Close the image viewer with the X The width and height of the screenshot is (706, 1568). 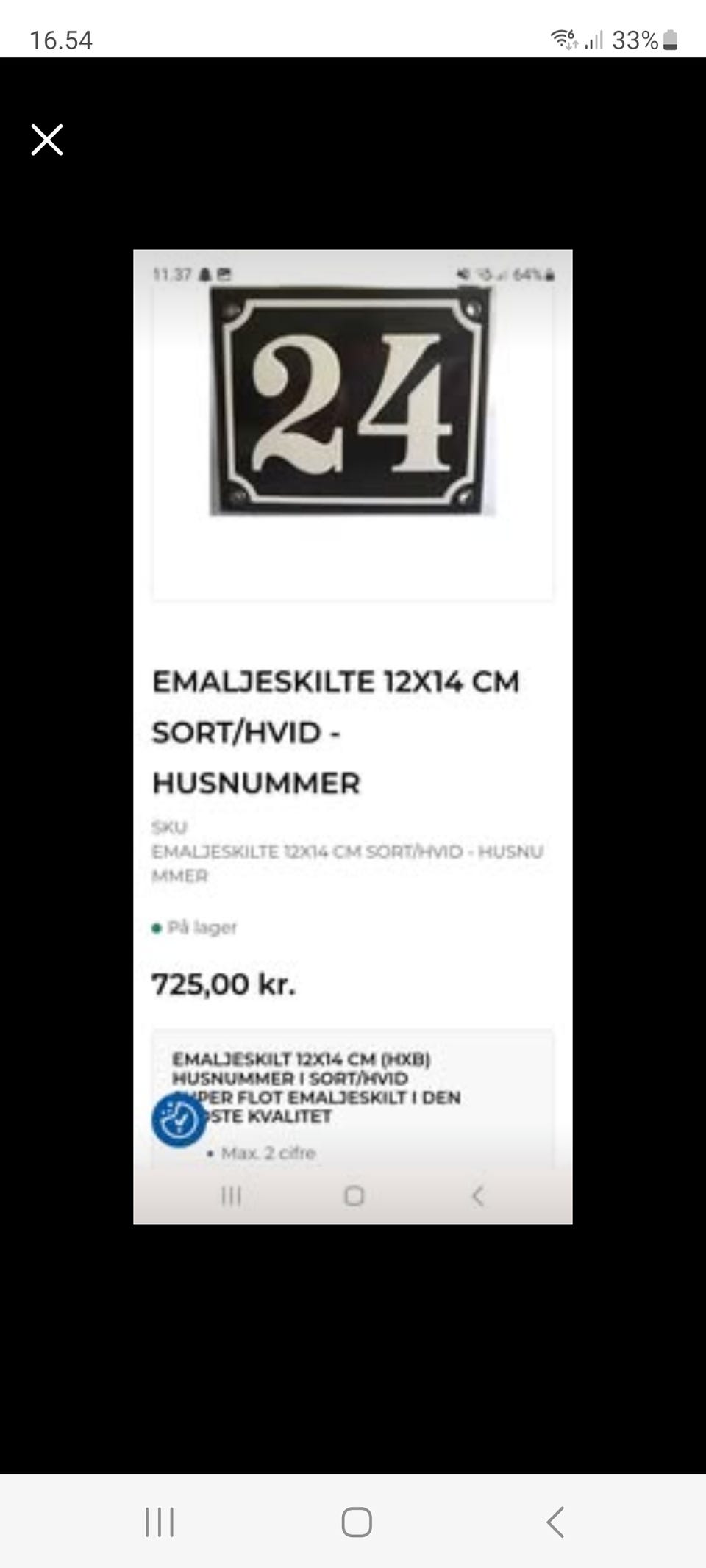tap(46, 140)
